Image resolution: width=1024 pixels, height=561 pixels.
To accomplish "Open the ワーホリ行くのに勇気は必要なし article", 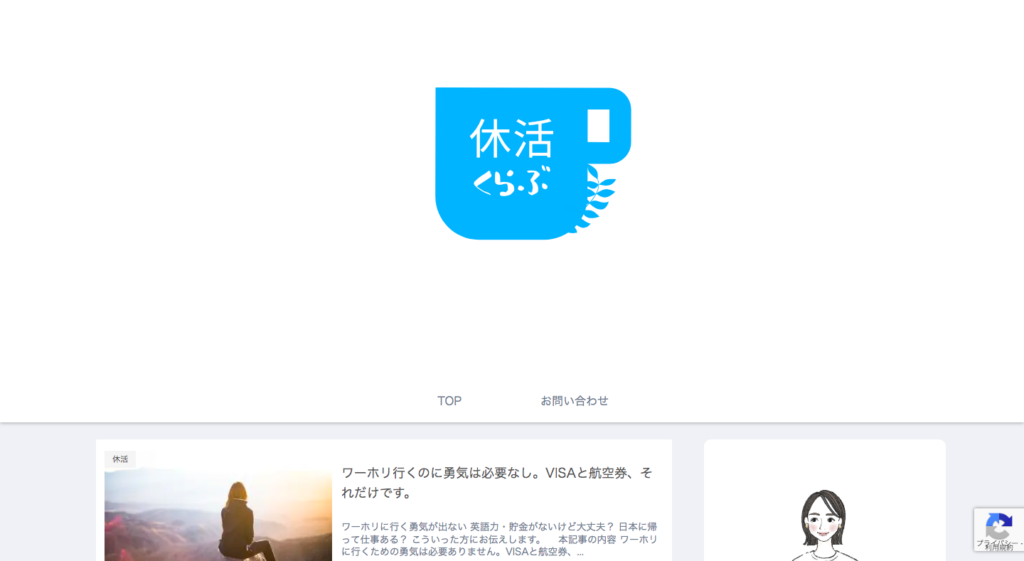I will pyautogui.click(x=497, y=482).
